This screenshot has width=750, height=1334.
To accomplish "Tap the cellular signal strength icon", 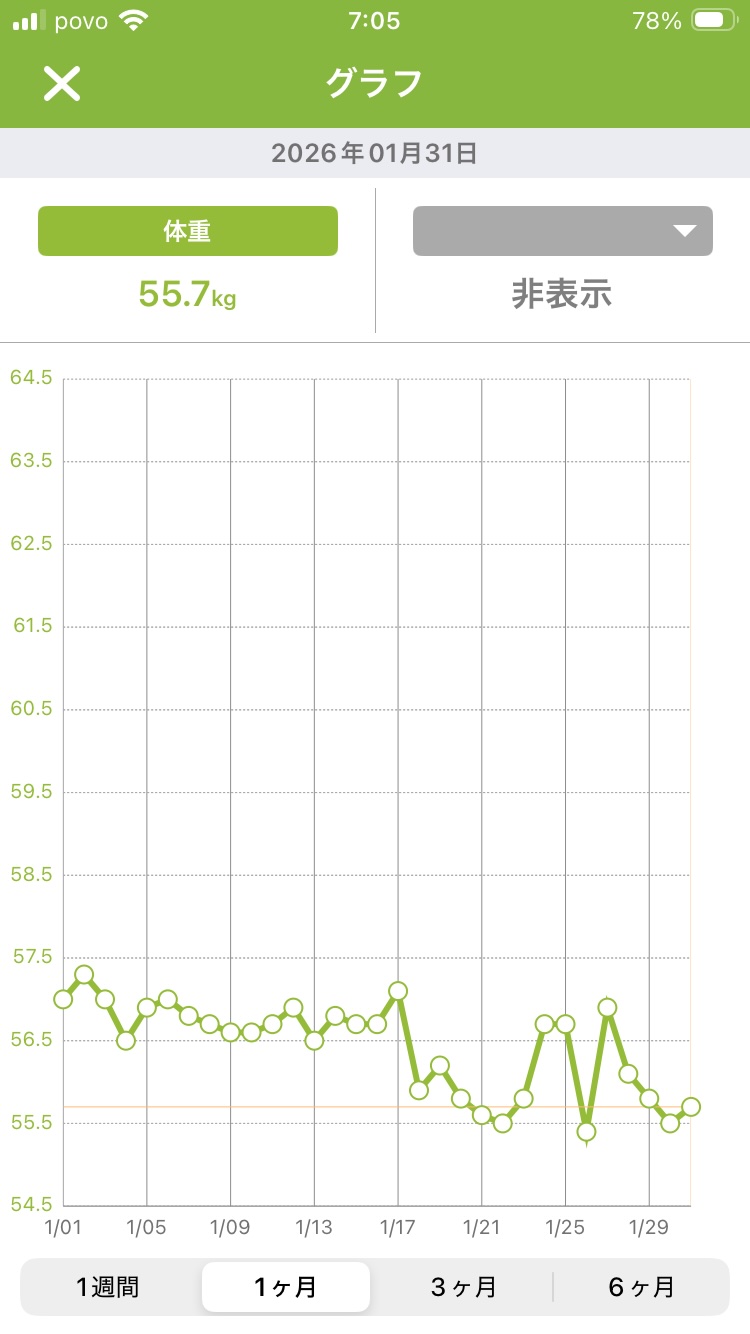I will [32, 18].
